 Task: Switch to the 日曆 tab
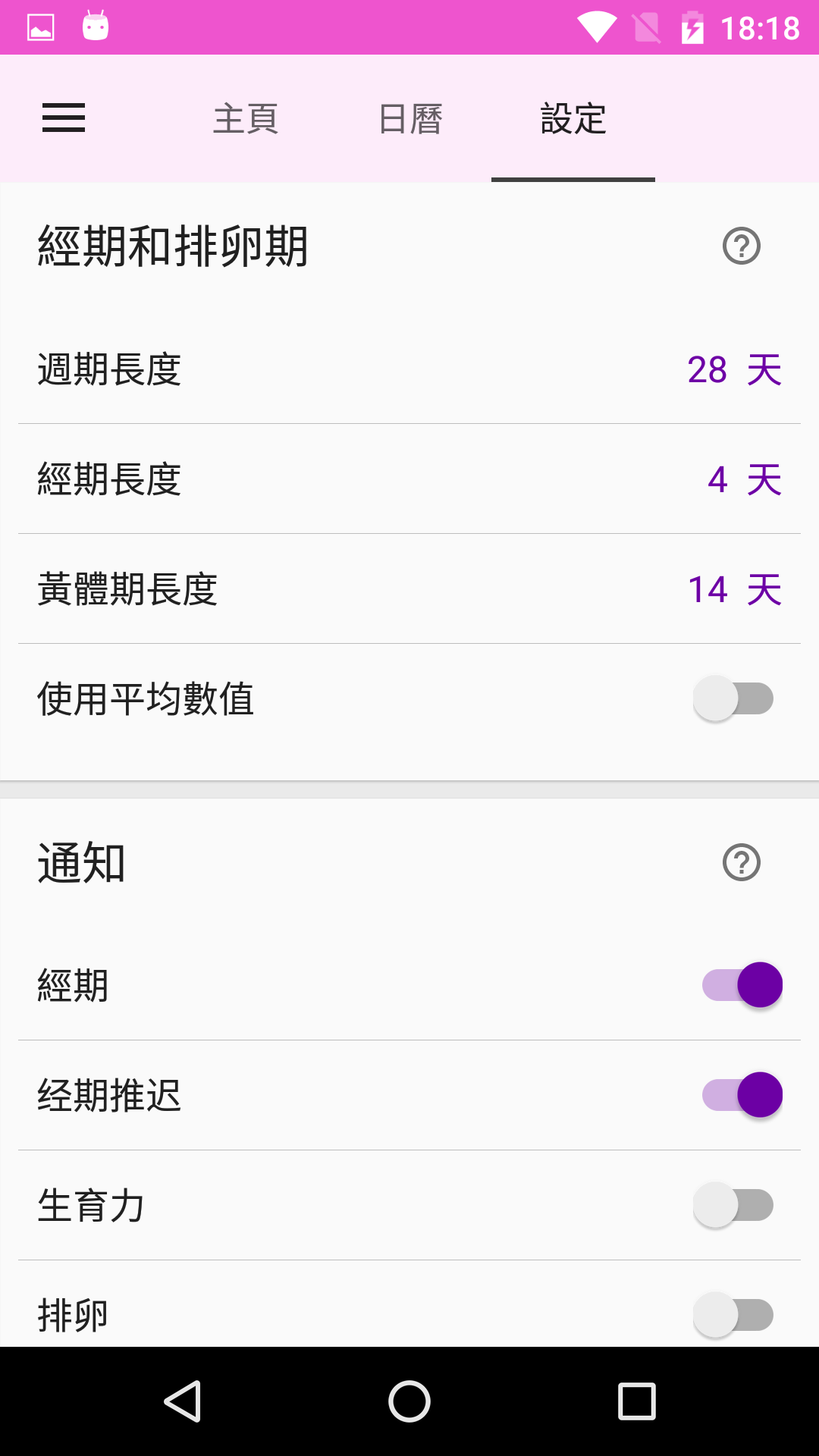(x=410, y=119)
